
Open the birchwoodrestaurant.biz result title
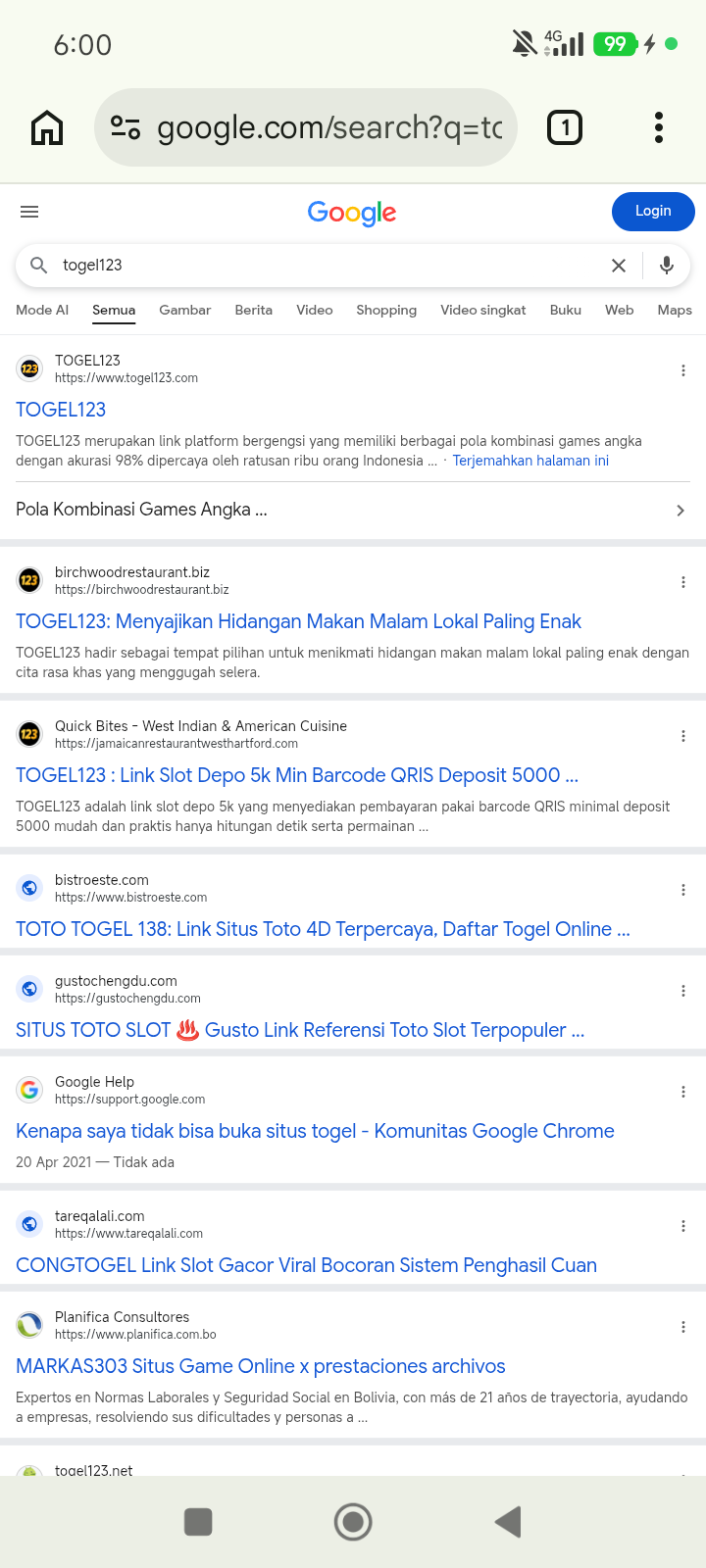pos(298,621)
